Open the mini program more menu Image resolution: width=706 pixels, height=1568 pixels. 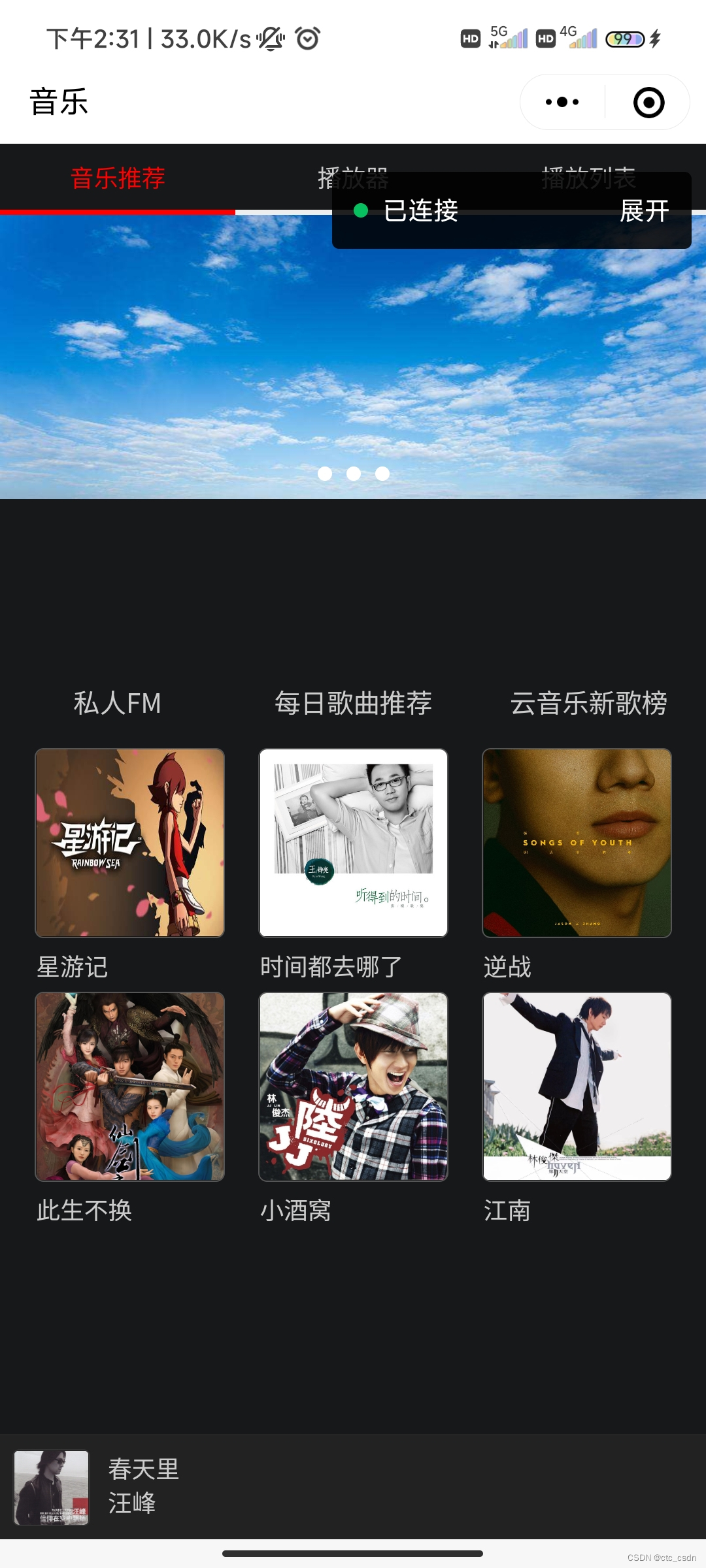562,102
